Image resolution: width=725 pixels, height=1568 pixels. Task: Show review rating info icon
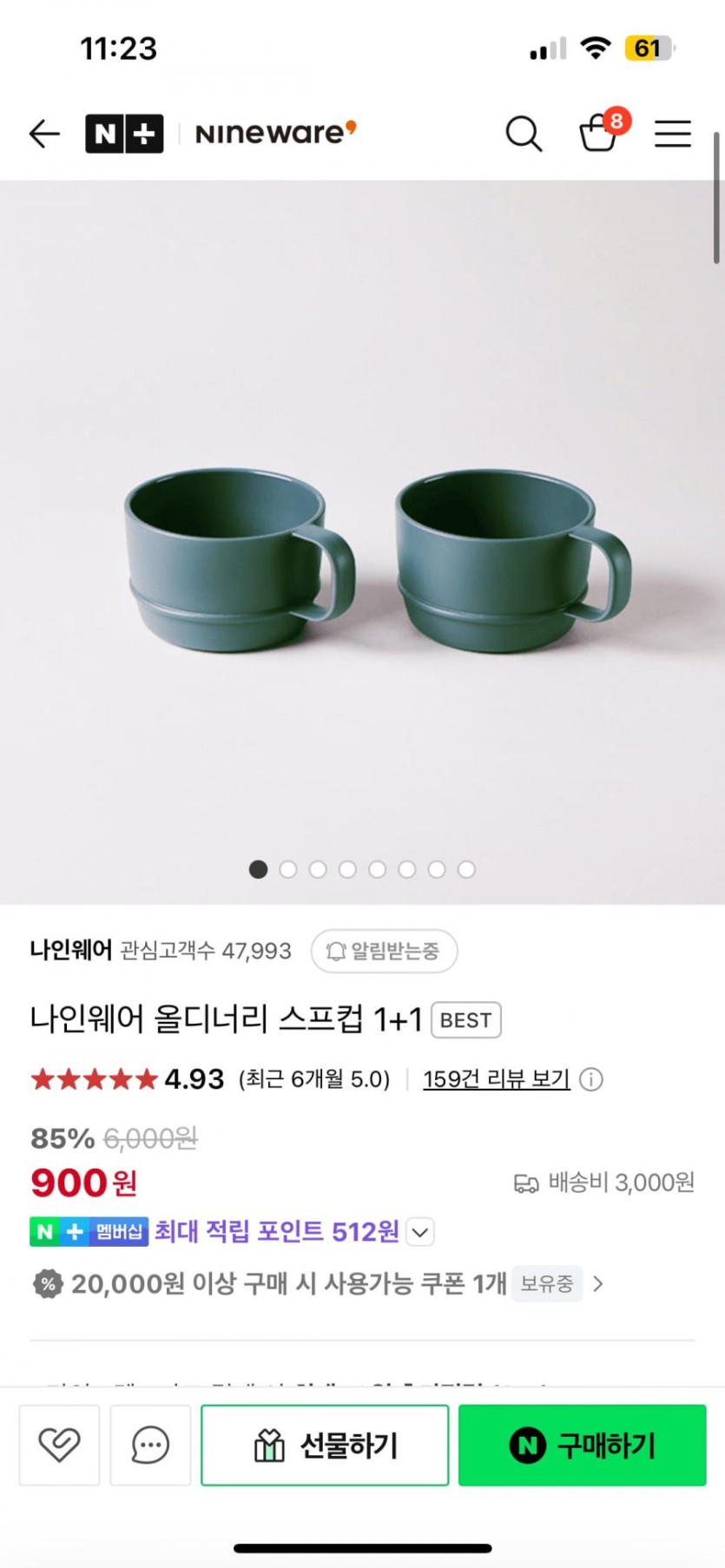(x=591, y=1079)
